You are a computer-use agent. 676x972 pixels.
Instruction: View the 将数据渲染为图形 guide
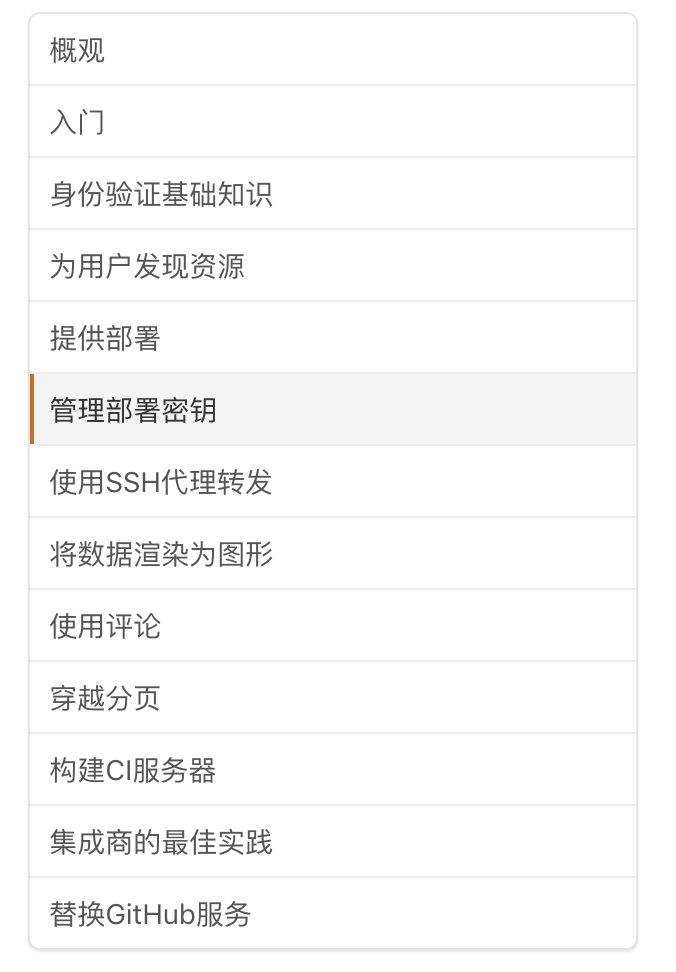coord(161,554)
